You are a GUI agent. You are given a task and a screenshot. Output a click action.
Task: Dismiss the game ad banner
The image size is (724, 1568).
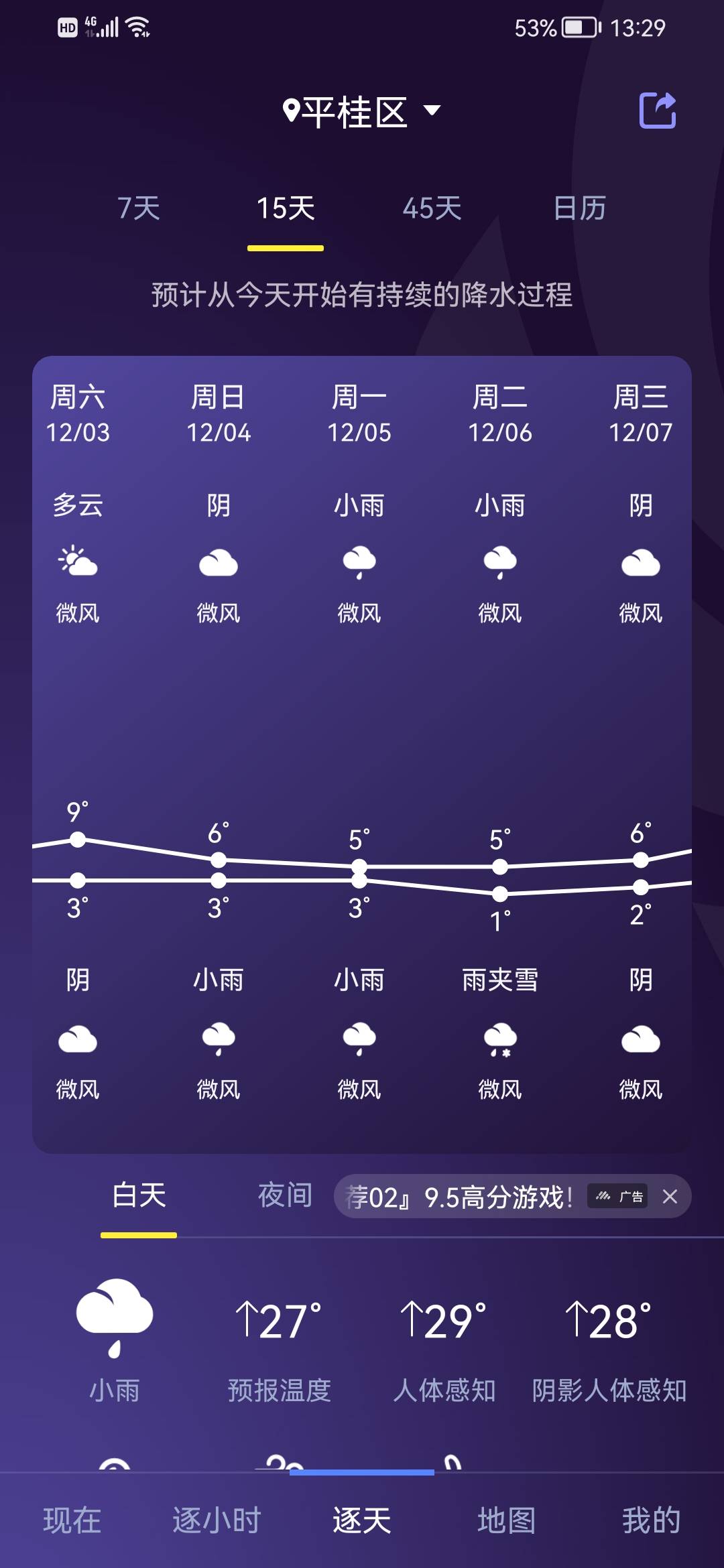tap(670, 1197)
